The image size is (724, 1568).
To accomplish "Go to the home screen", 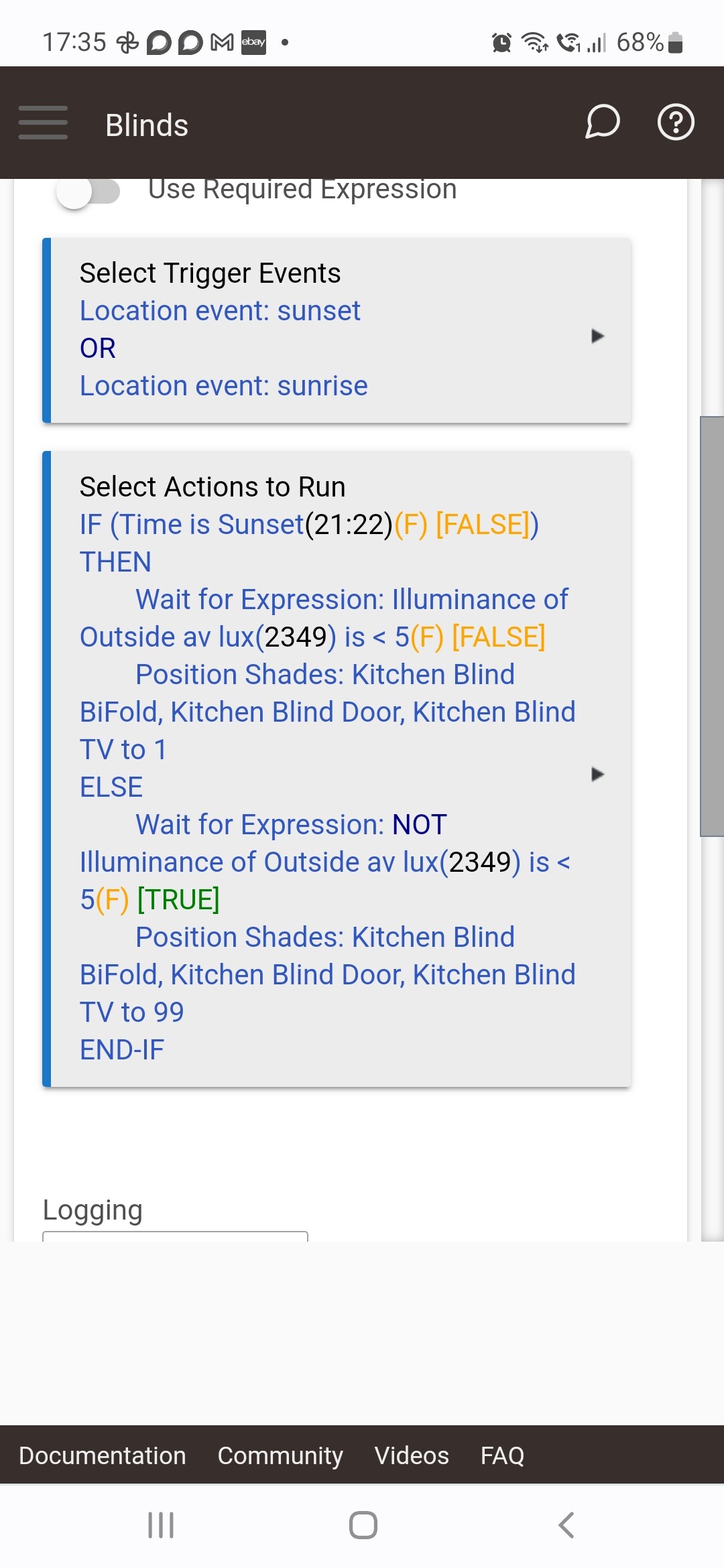I will pos(363,1525).
